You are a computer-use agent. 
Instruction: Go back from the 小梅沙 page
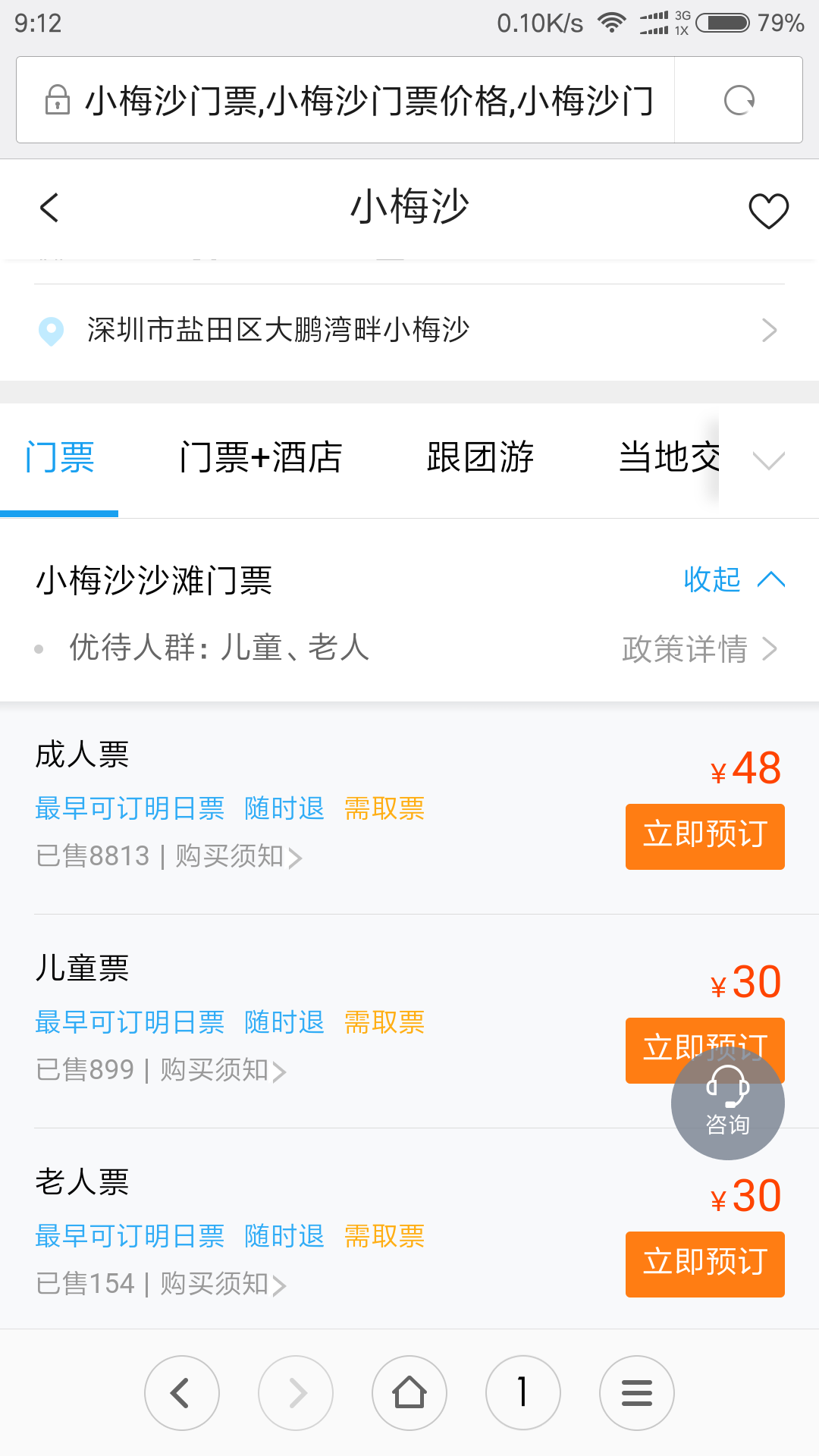point(49,208)
